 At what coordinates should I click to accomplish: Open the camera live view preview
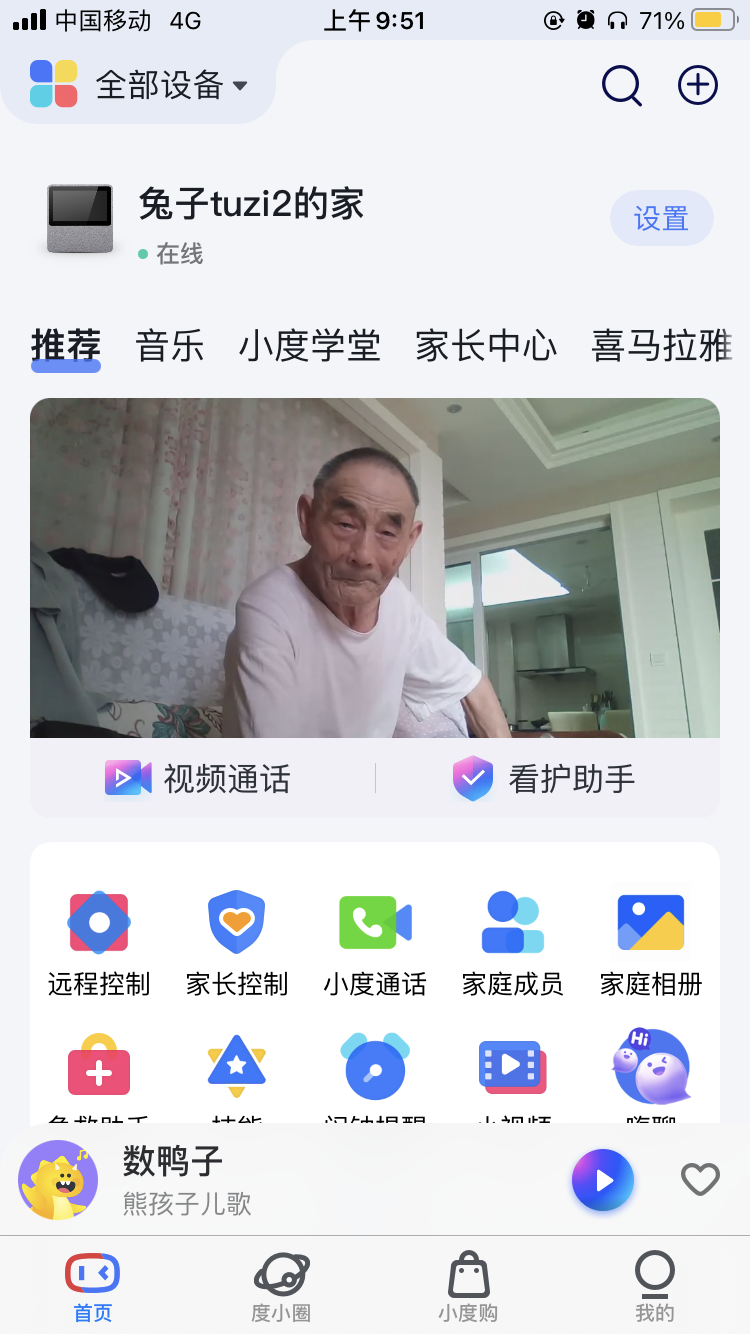375,568
